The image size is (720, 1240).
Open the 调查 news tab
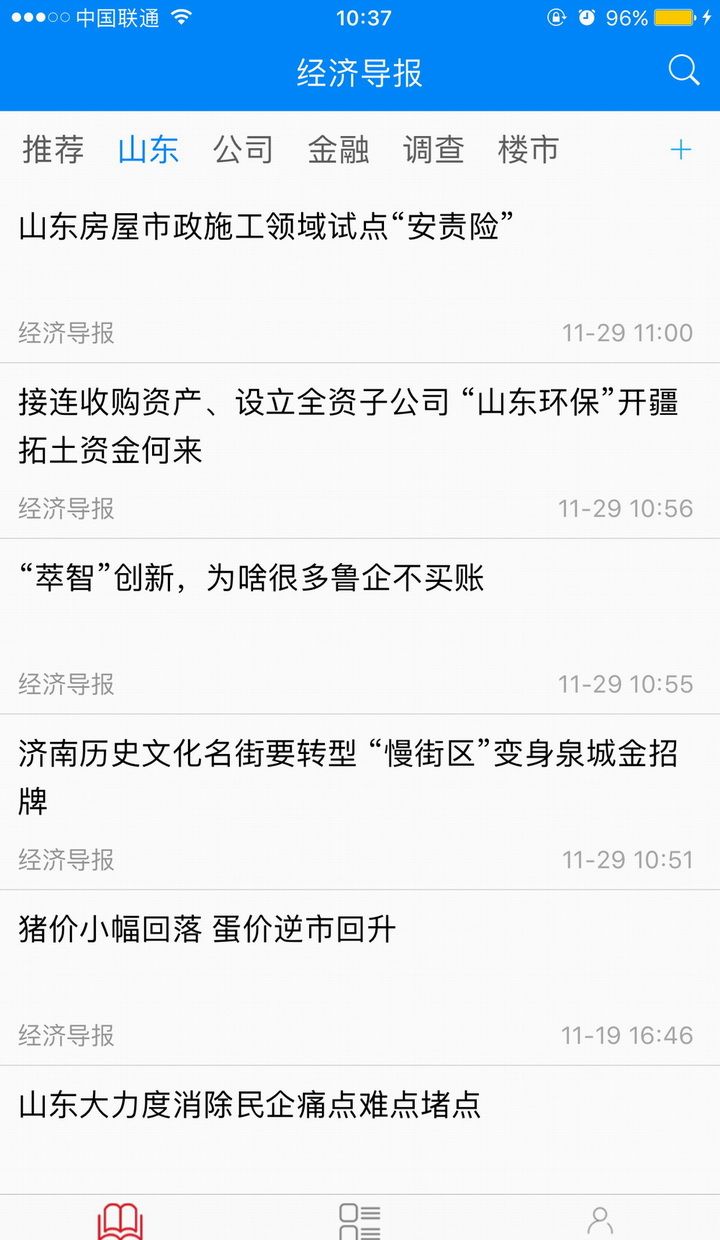tap(433, 149)
